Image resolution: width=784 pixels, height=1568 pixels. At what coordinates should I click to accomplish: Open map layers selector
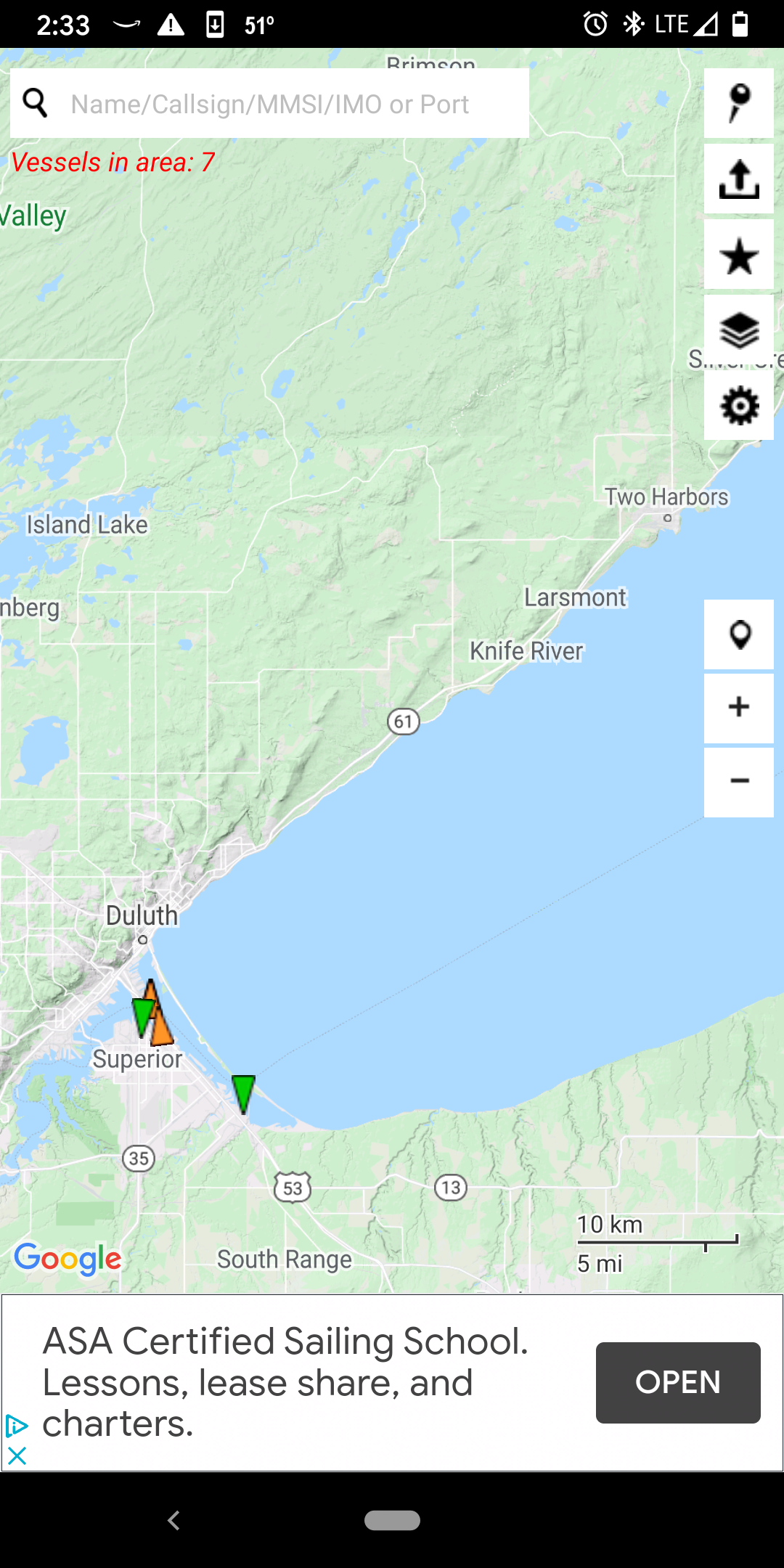click(739, 330)
